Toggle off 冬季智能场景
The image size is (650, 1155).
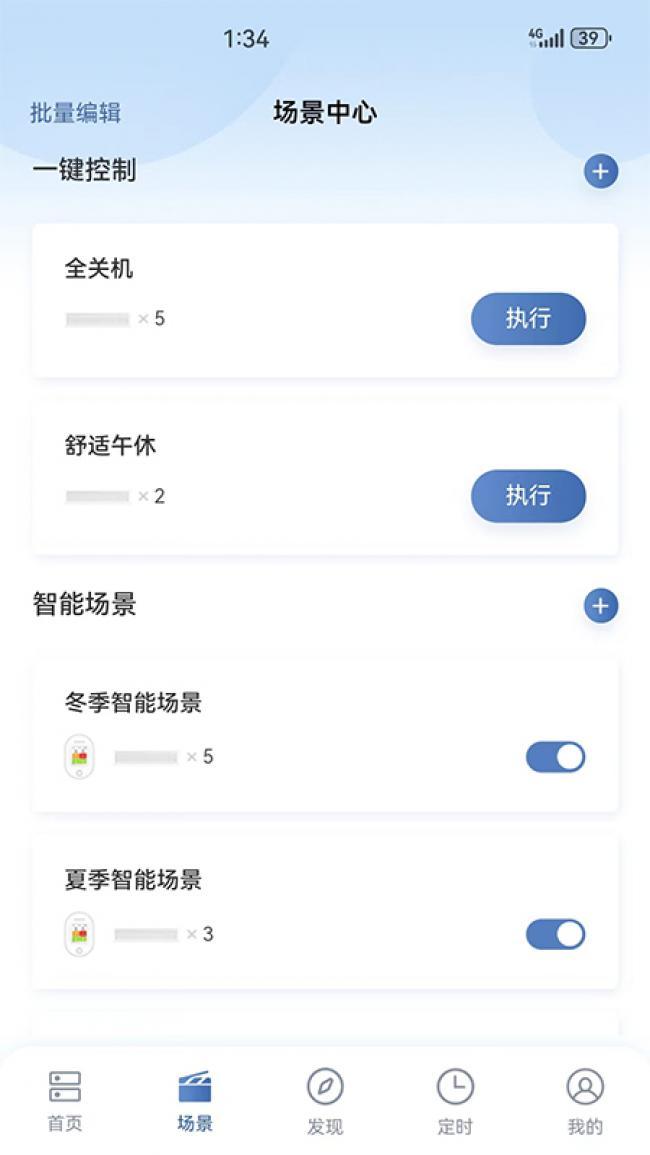(555, 757)
